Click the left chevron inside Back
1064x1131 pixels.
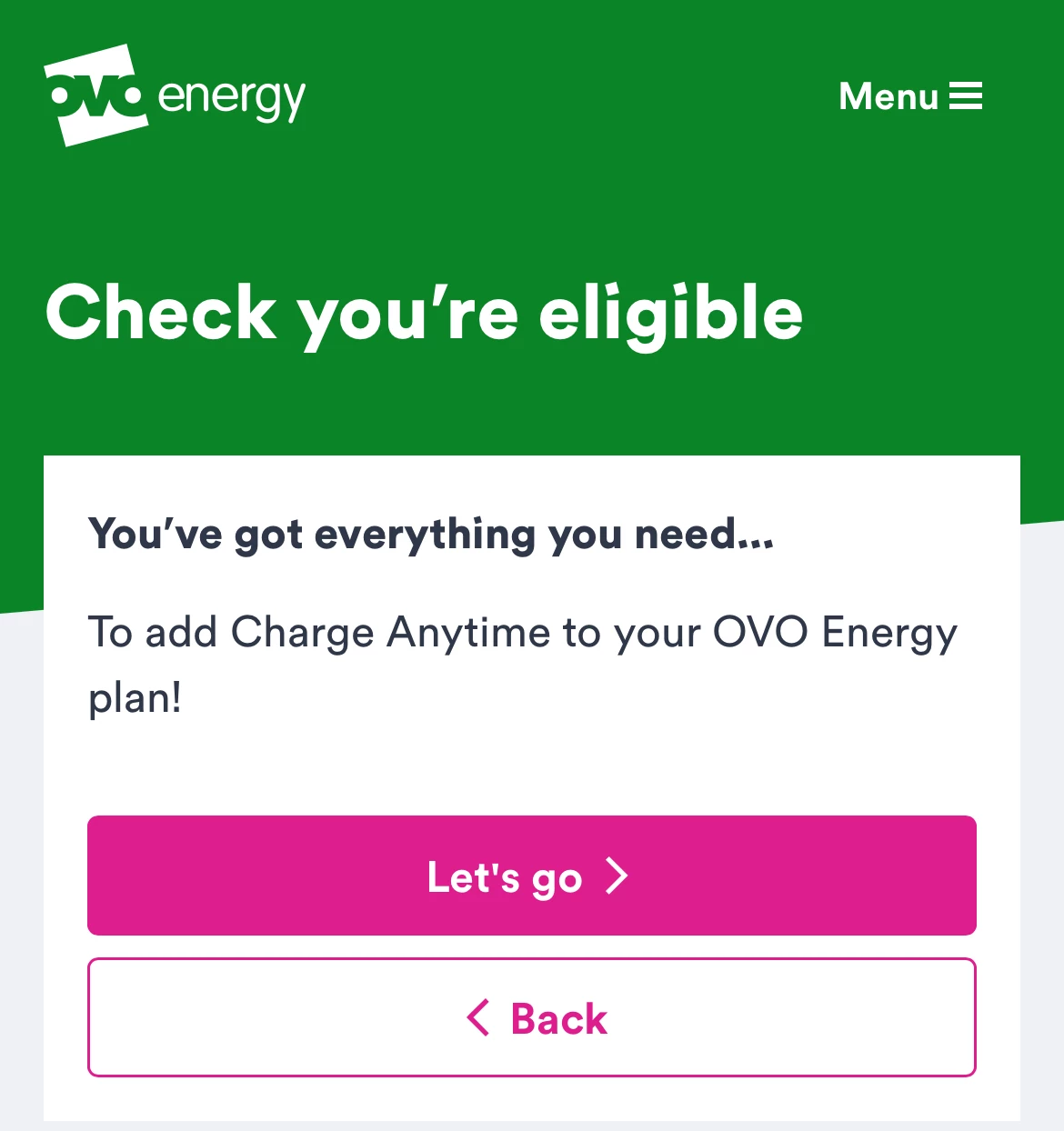click(x=477, y=1018)
